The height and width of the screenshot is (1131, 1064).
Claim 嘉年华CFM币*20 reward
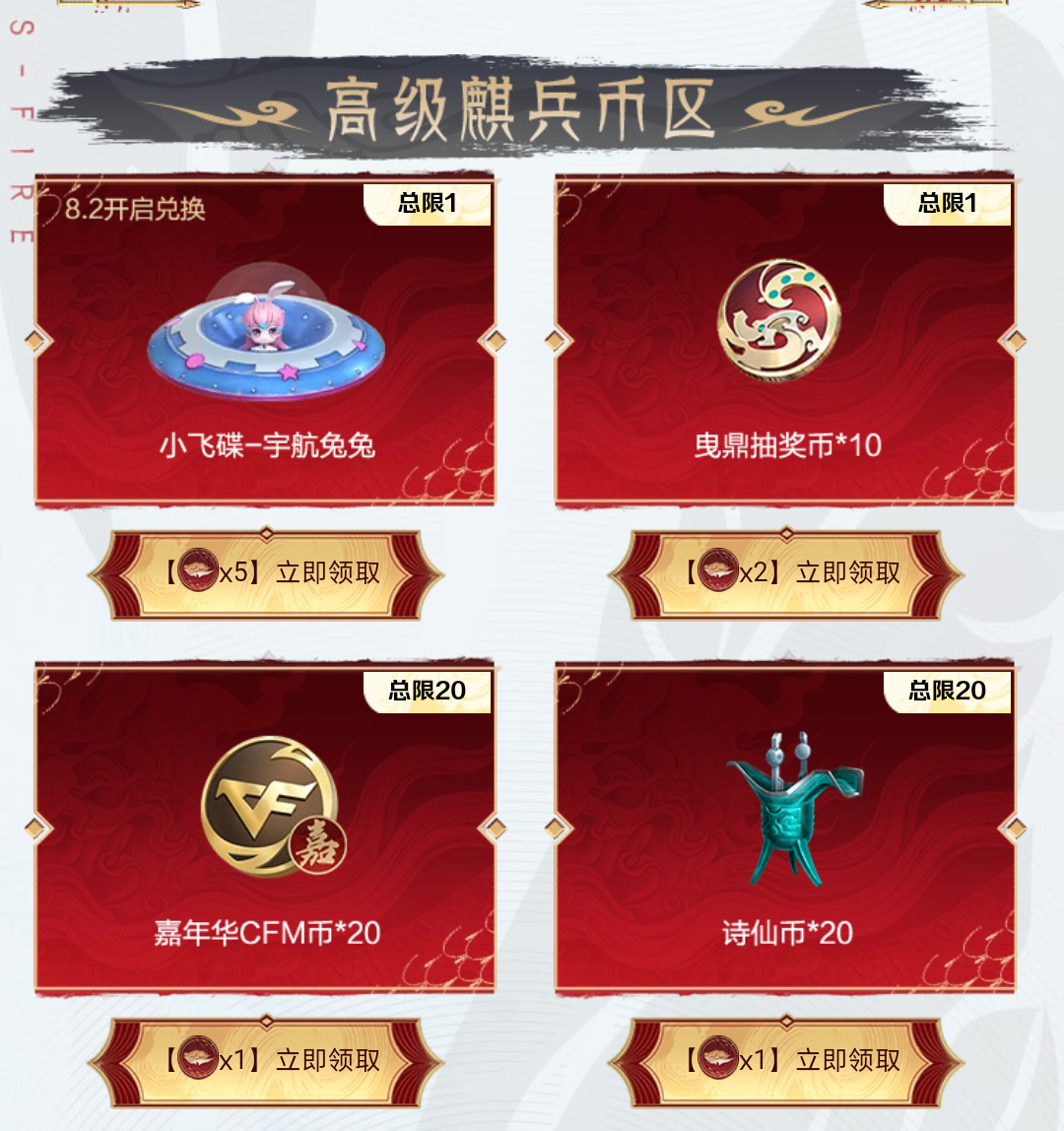point(266,1060)
